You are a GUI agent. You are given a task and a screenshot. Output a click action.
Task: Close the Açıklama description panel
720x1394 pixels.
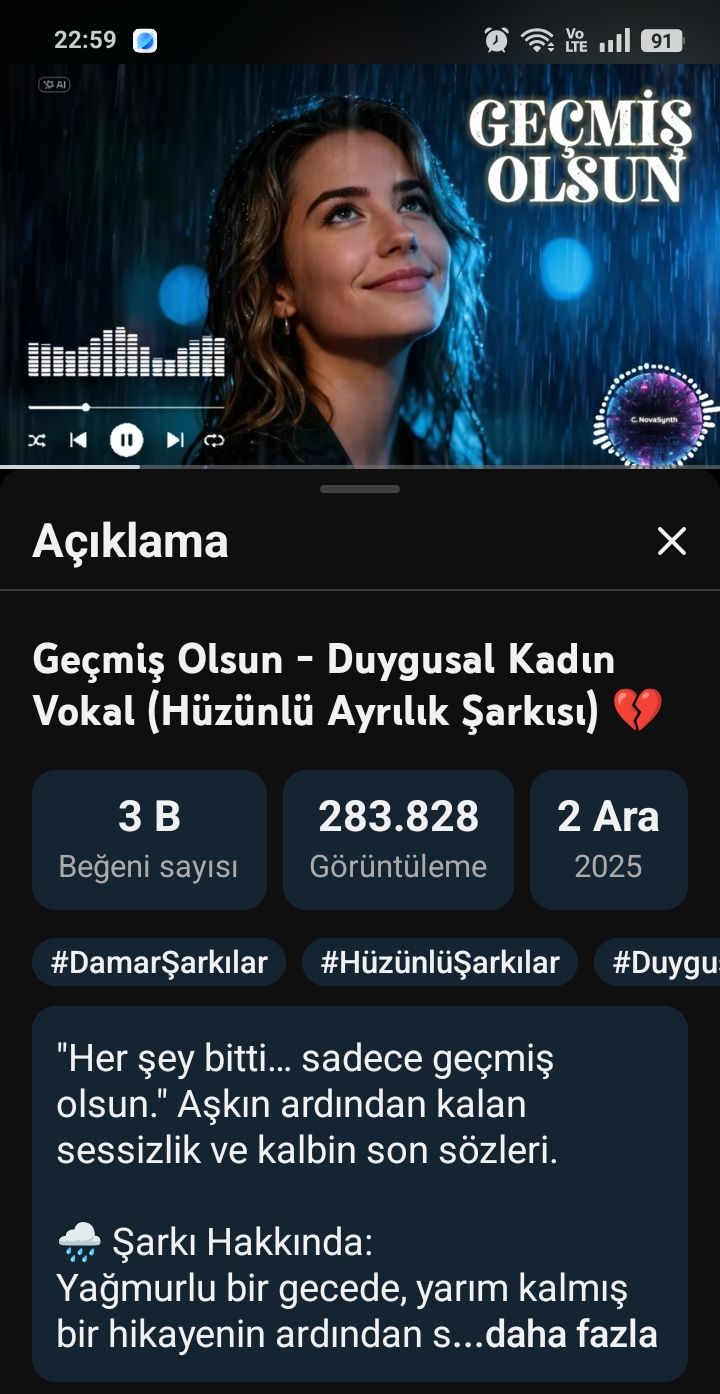click(671, 541)
